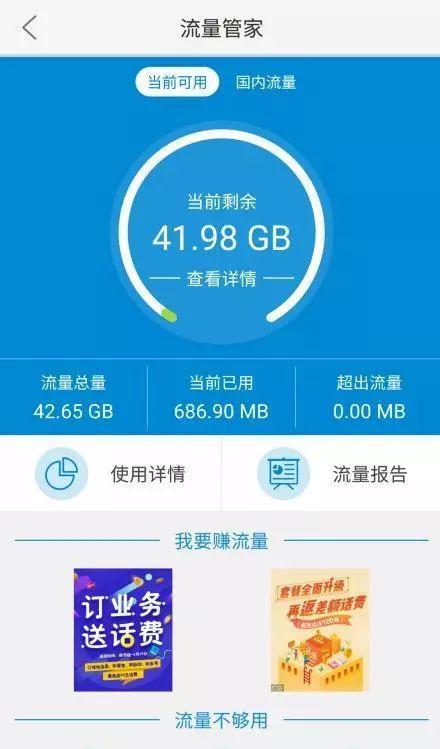The width and height of the screenshot is (440, 749).
Task: Select the 当前可用 tab
Action: pos(177,82)
